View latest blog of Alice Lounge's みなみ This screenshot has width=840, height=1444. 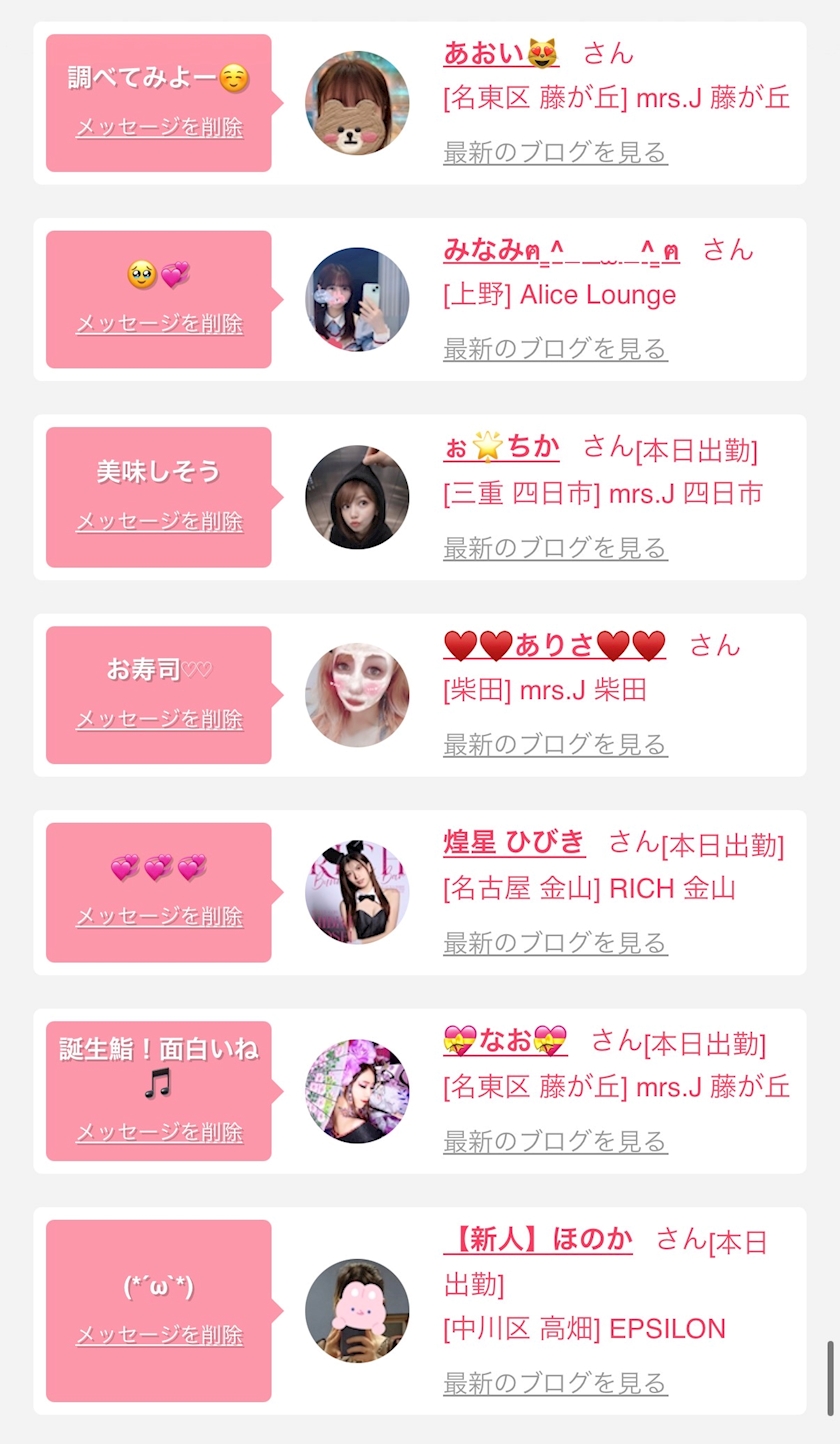(555, 349)
